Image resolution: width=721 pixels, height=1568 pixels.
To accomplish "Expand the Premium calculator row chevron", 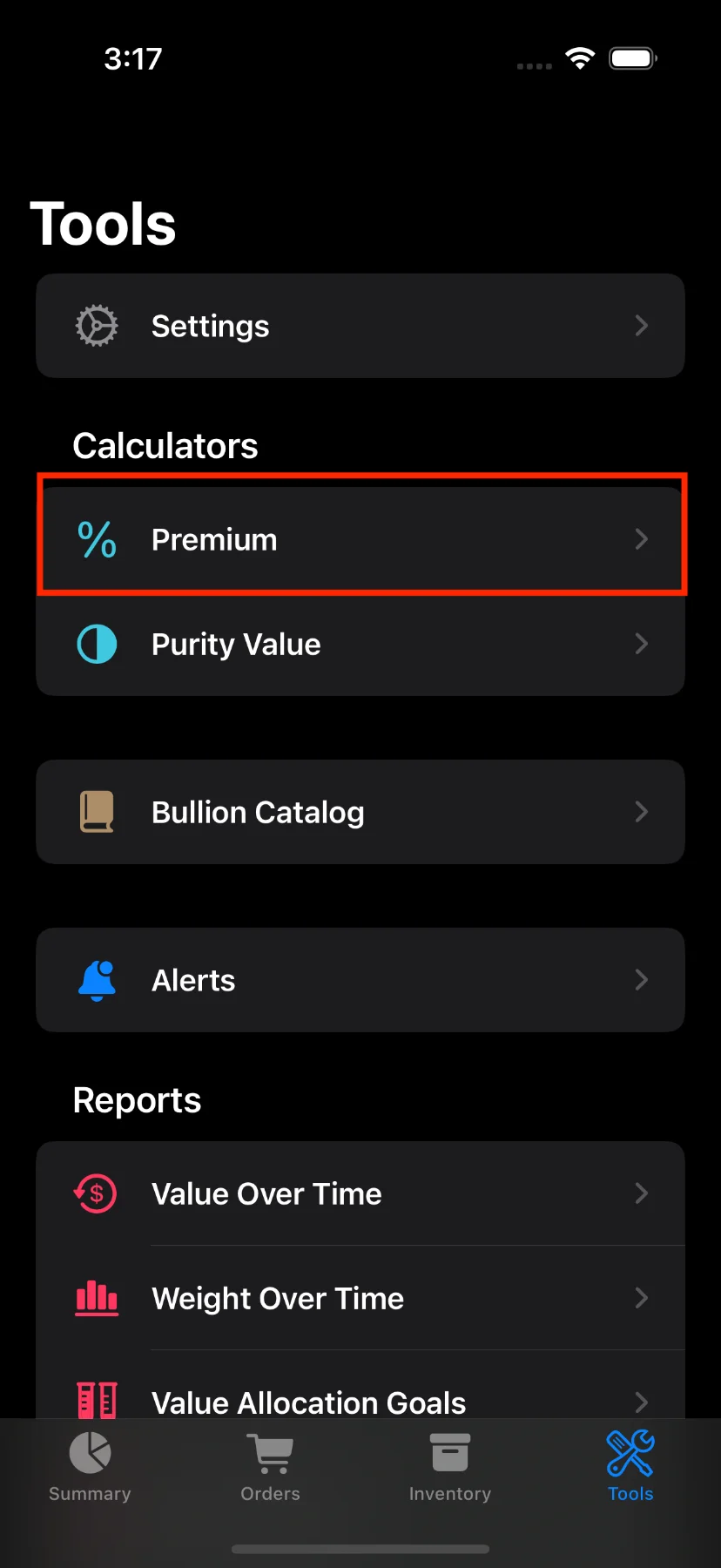I will [642, 538].
